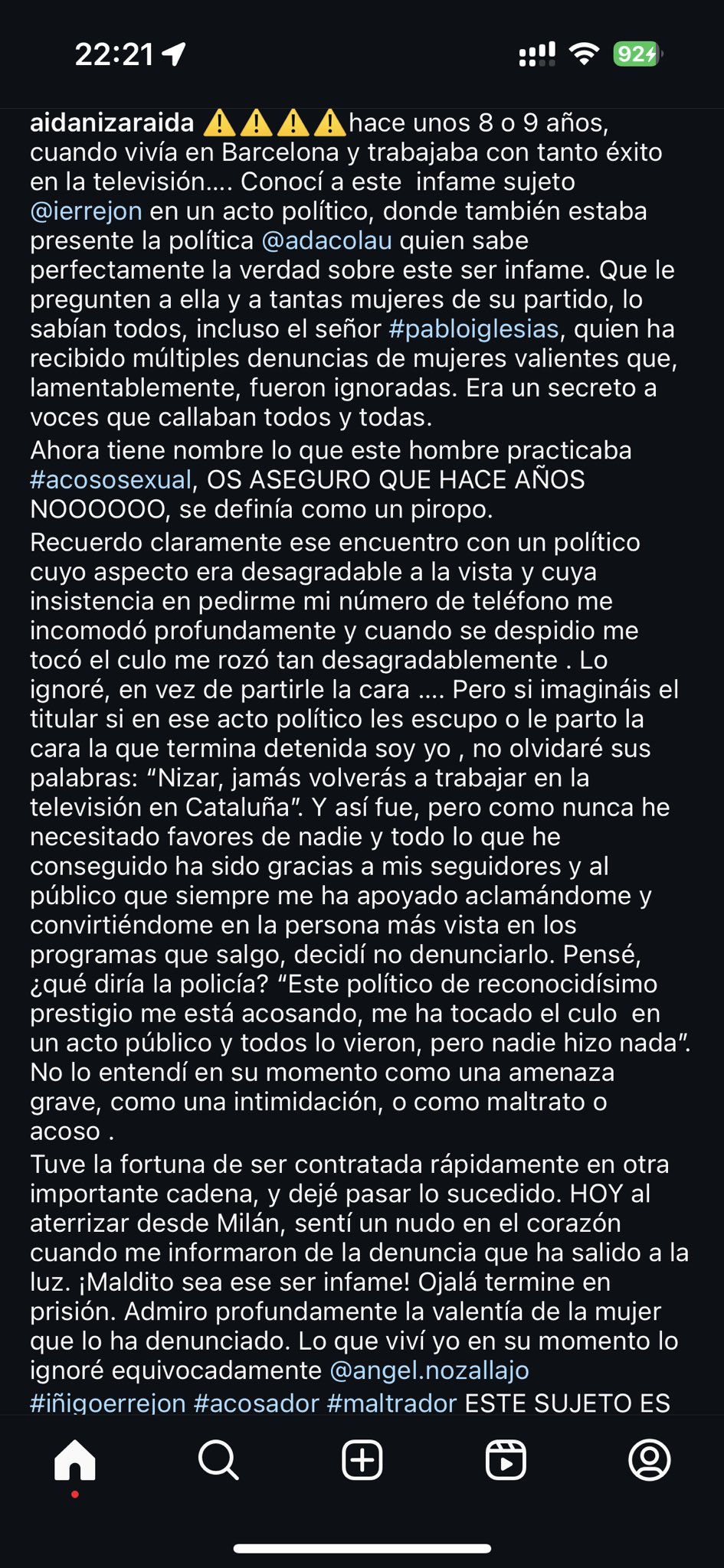The width and height of the screenshot is (724, 1568).
Task: Open the #acosador hashtag
Action: (256, 1403)
